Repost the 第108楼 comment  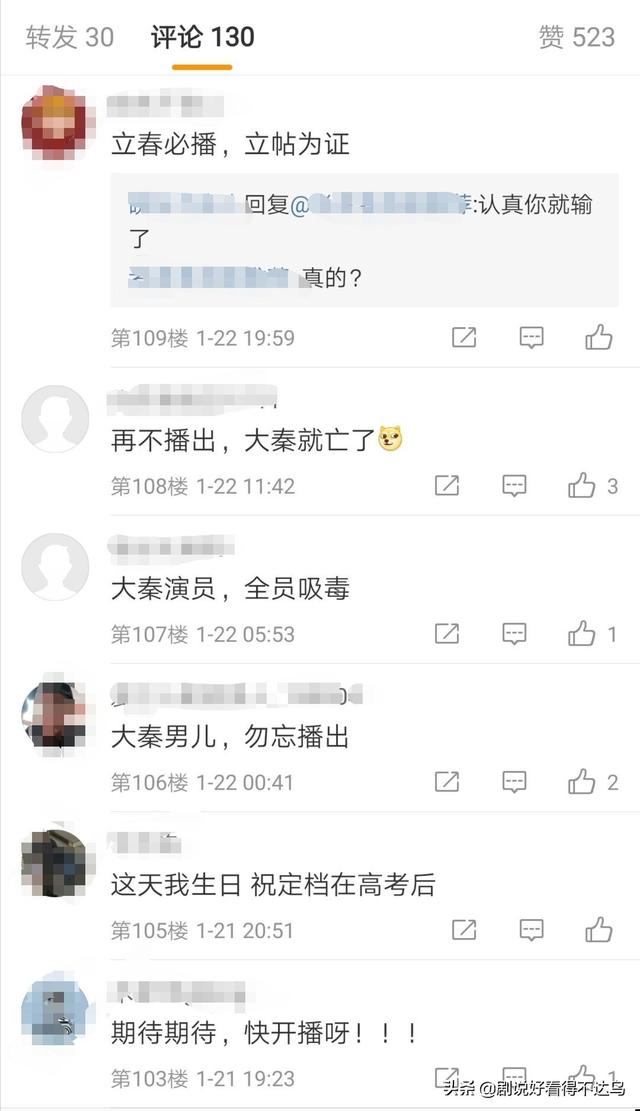point(447,486)
